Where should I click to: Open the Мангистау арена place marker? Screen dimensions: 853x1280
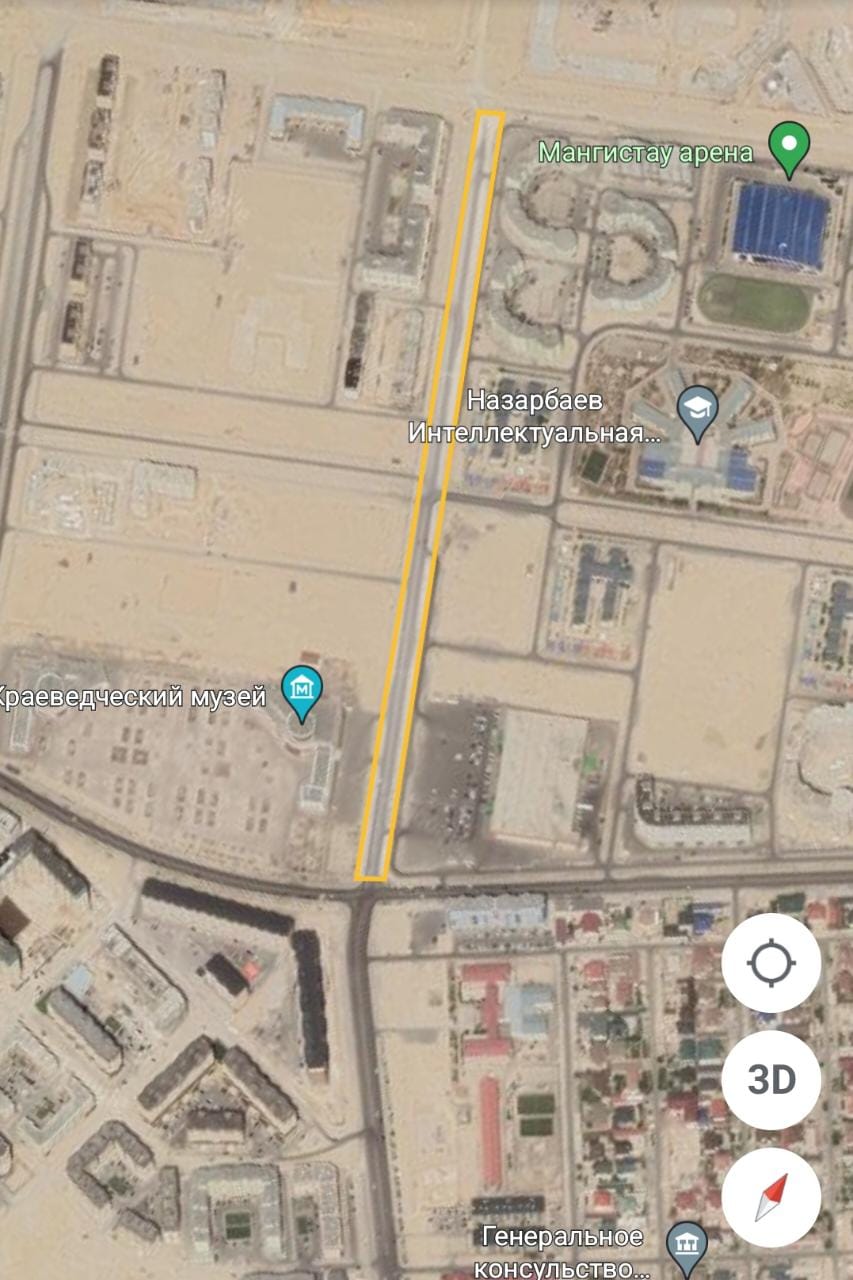tap(788, 148)
